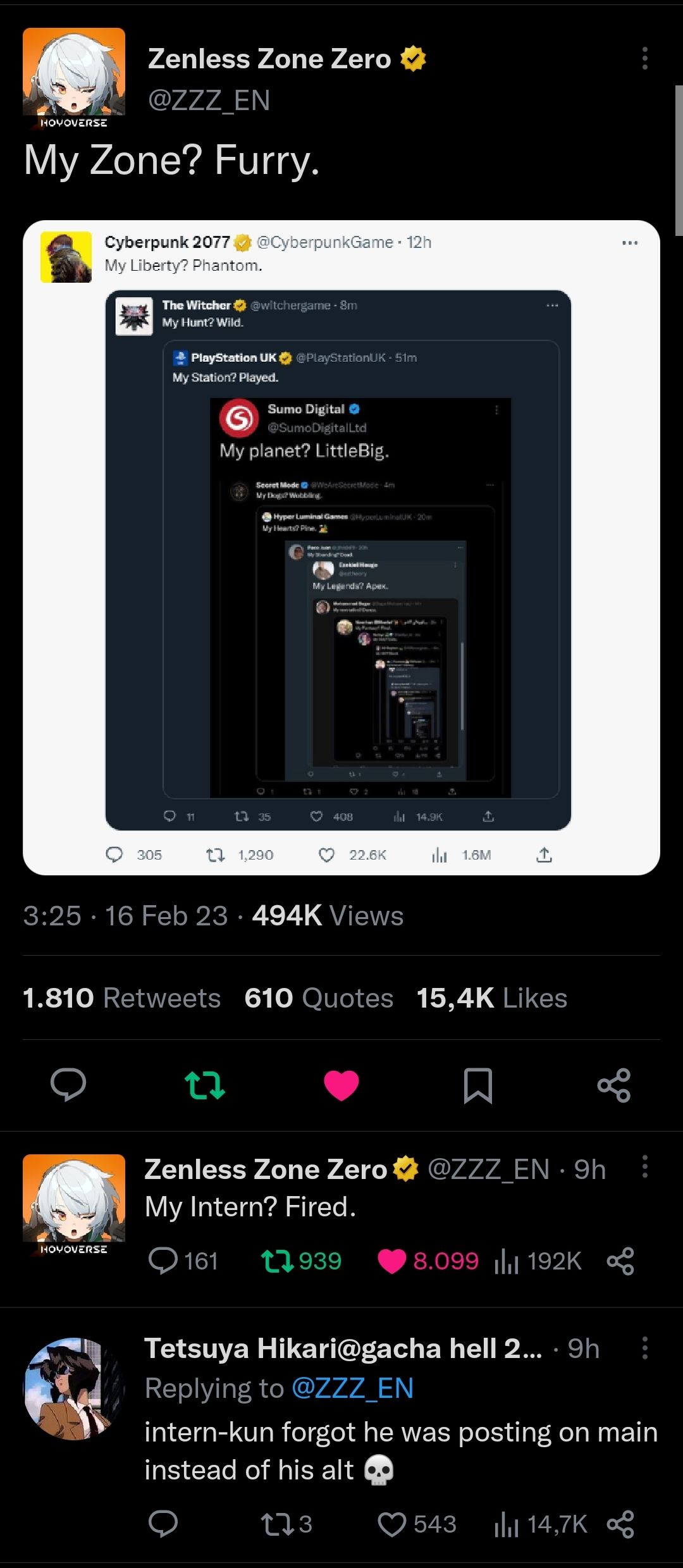Undo retweet on the main tweet
This screenshot has width=683, height=1568.
[x=205, y=1085]
